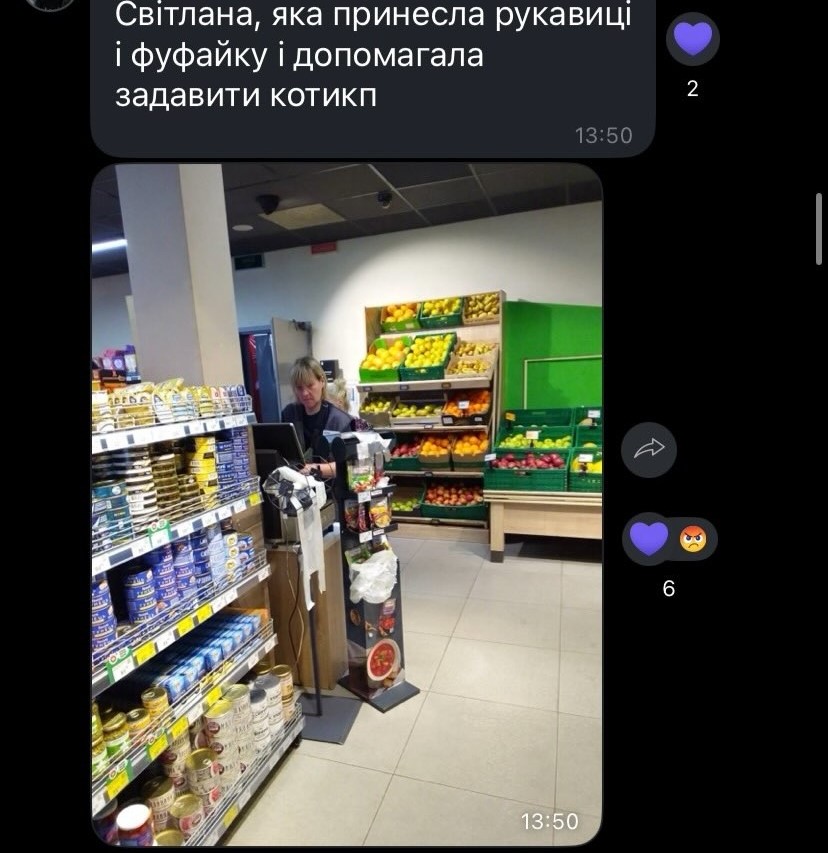Tap the purple heart reaction on the text message

(x=692, y=40)
